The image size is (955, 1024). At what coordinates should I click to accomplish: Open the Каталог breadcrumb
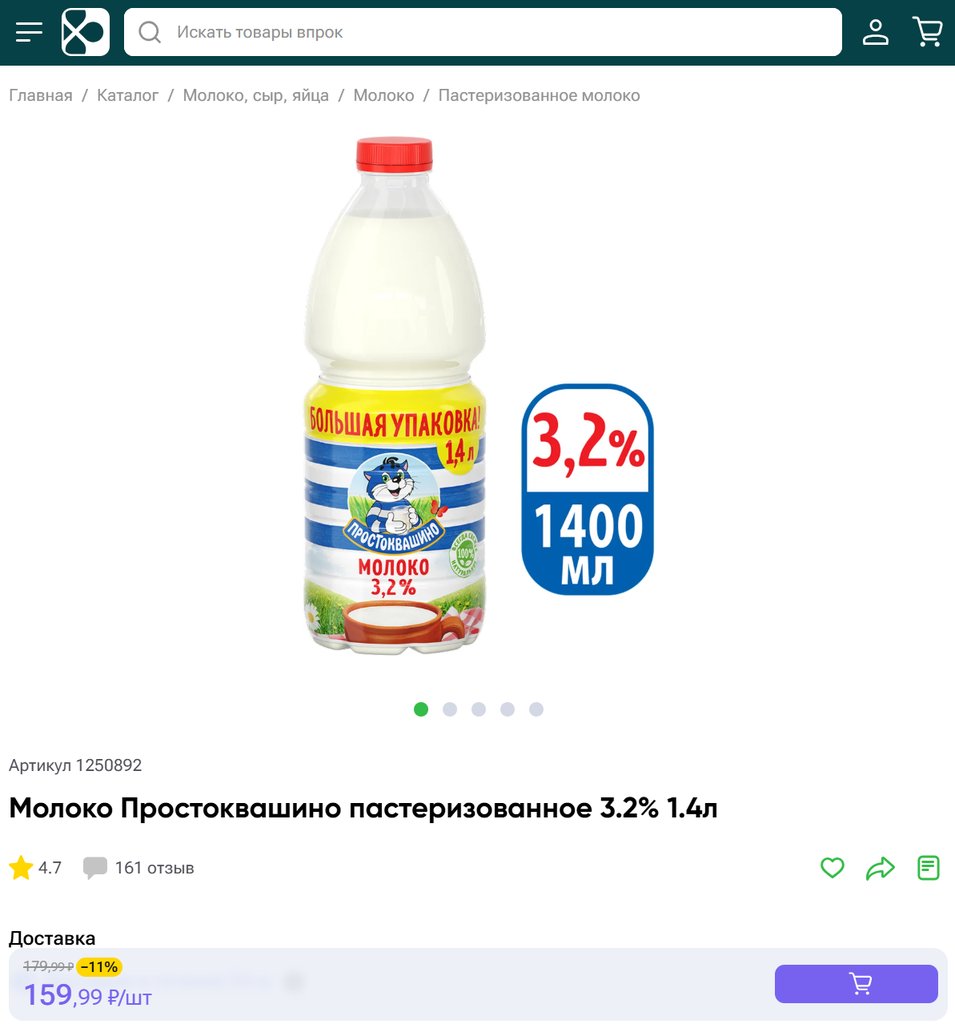coord(128,96)
